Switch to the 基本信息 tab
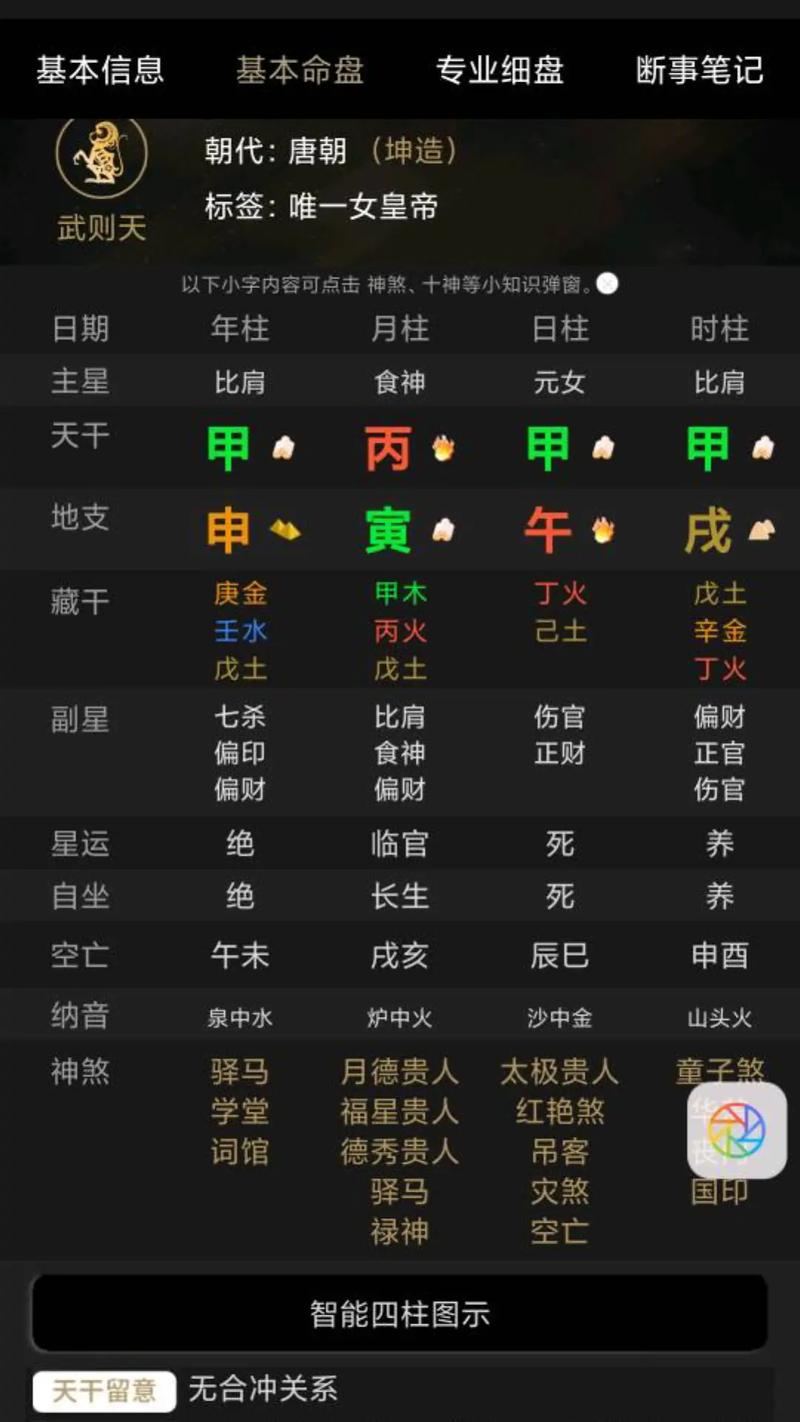The height and width of the screenshot is (1422, 800). click(100, 70)
